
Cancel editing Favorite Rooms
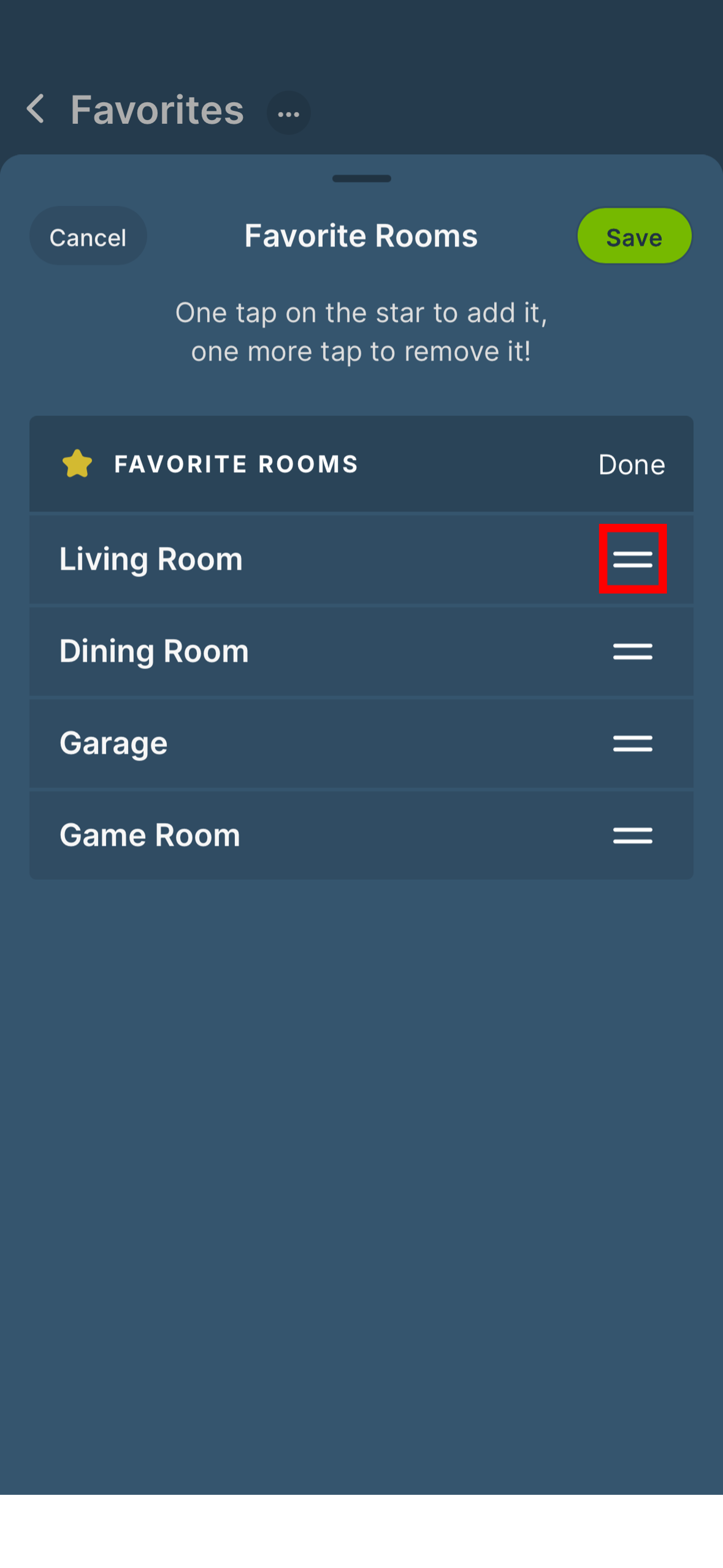click(x=88, y=236)
